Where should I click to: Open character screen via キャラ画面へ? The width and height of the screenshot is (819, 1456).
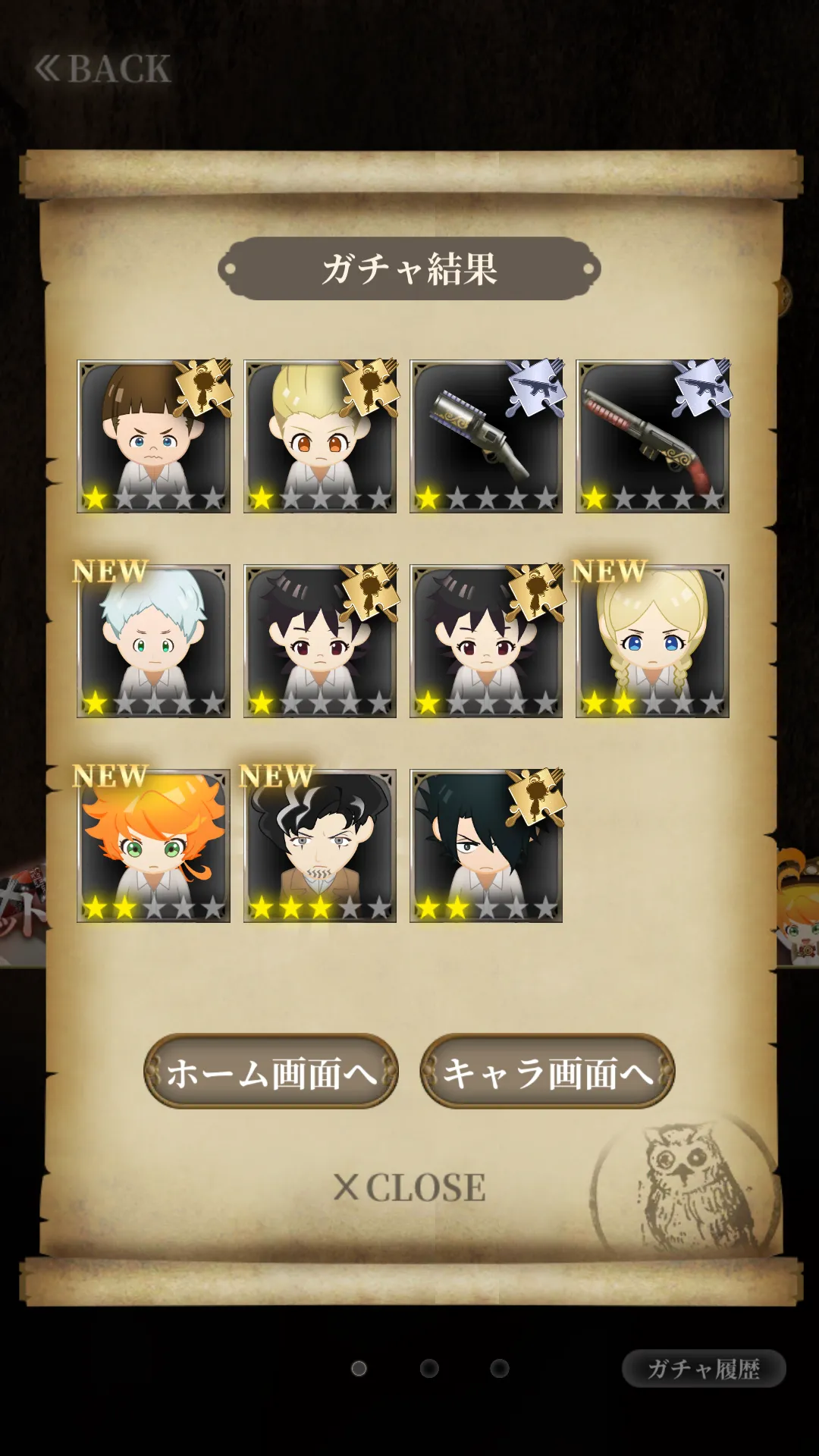tap(547, 1072)
